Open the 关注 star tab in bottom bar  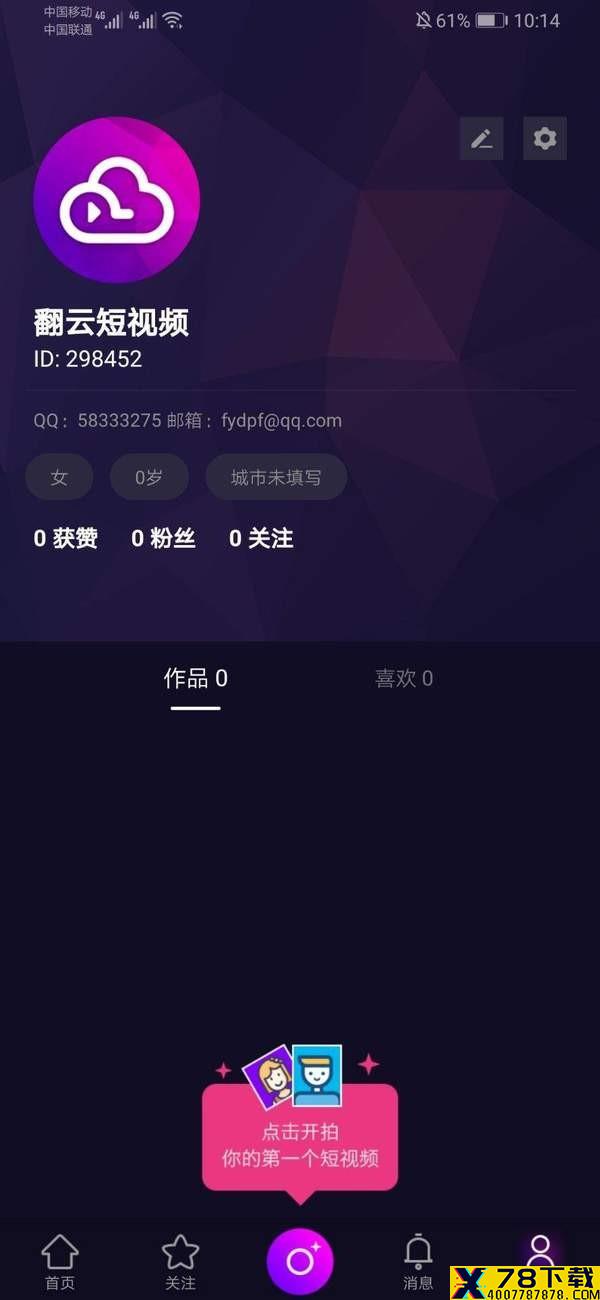pyautogui.click(x=180, y=1262)
